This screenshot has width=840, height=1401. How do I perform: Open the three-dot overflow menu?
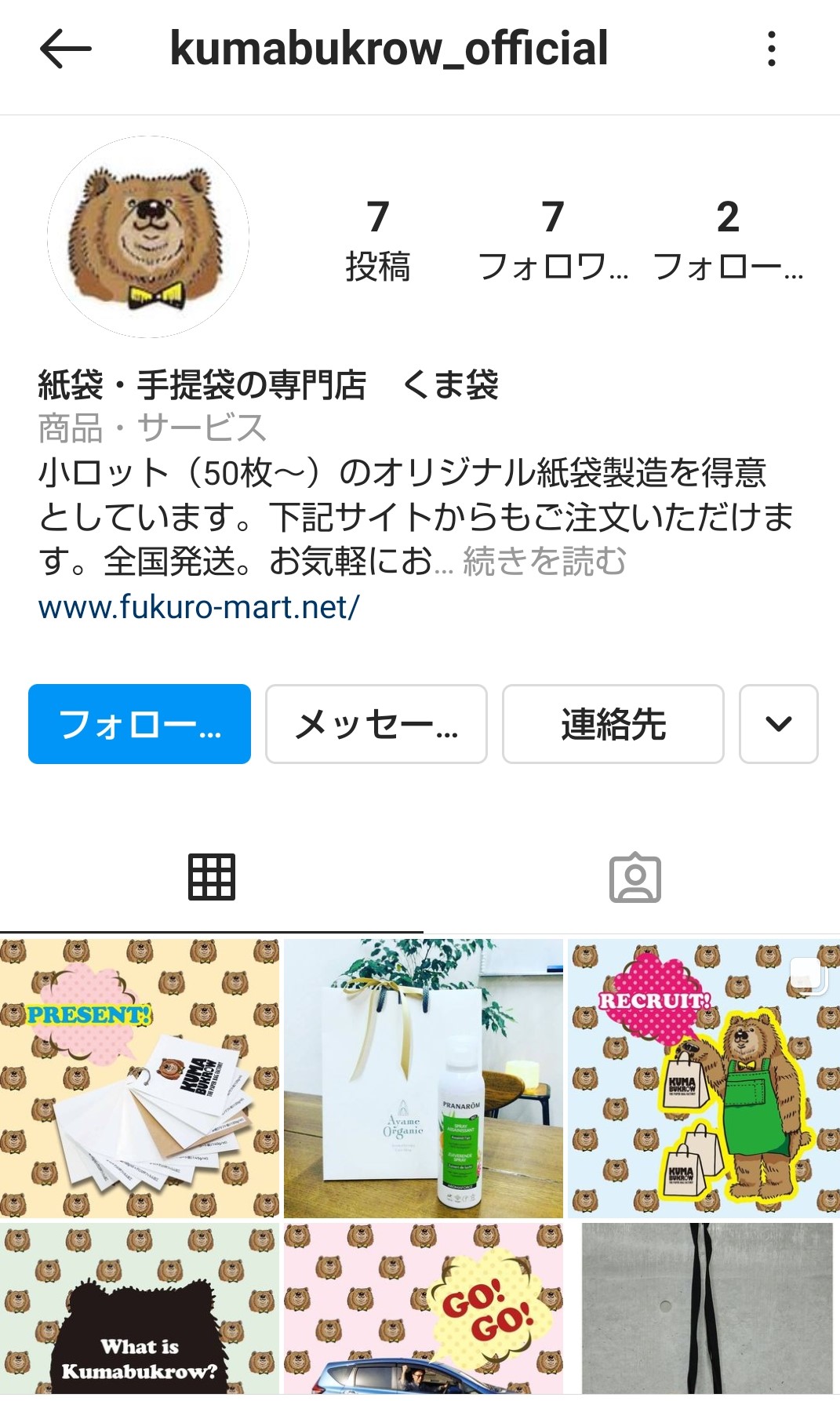click(772, 49)
